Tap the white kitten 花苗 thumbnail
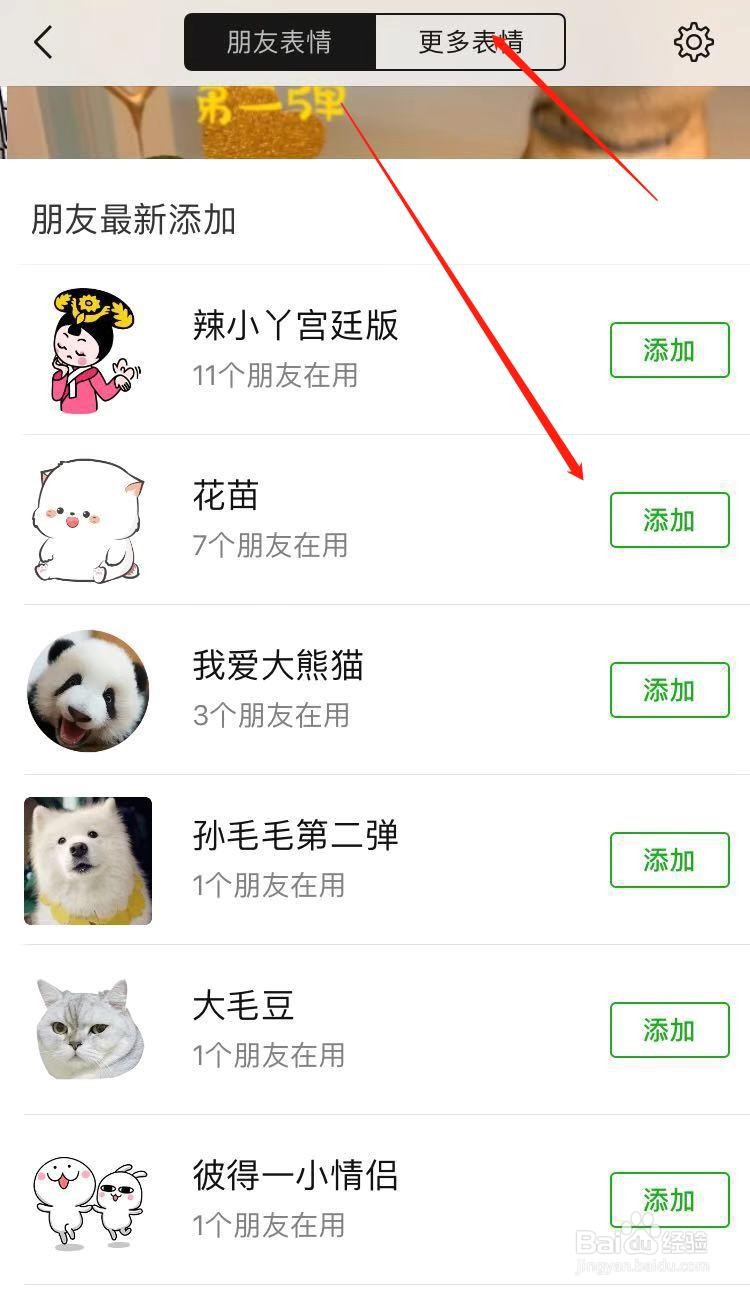 coord(88,520)
